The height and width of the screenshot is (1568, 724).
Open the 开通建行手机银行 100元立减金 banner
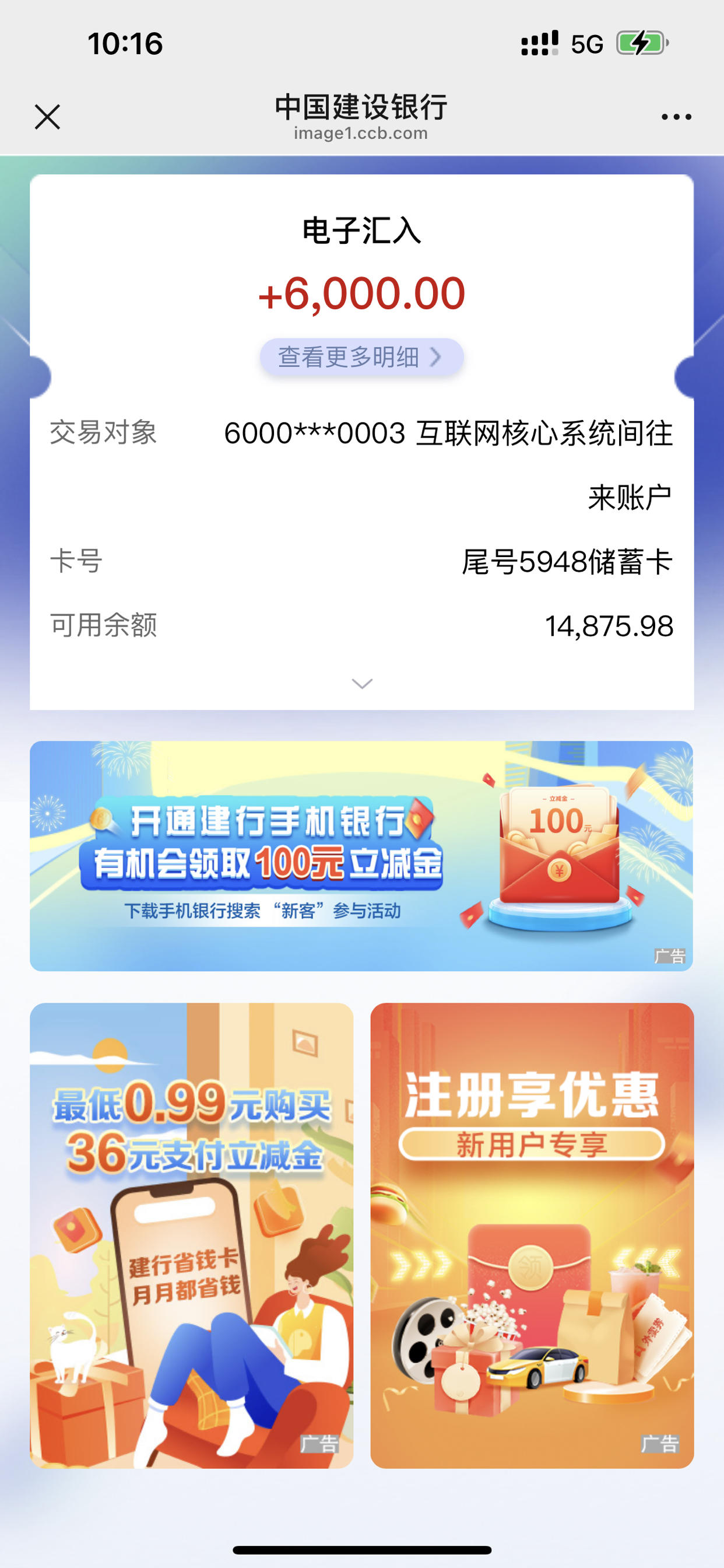[361, 856]
